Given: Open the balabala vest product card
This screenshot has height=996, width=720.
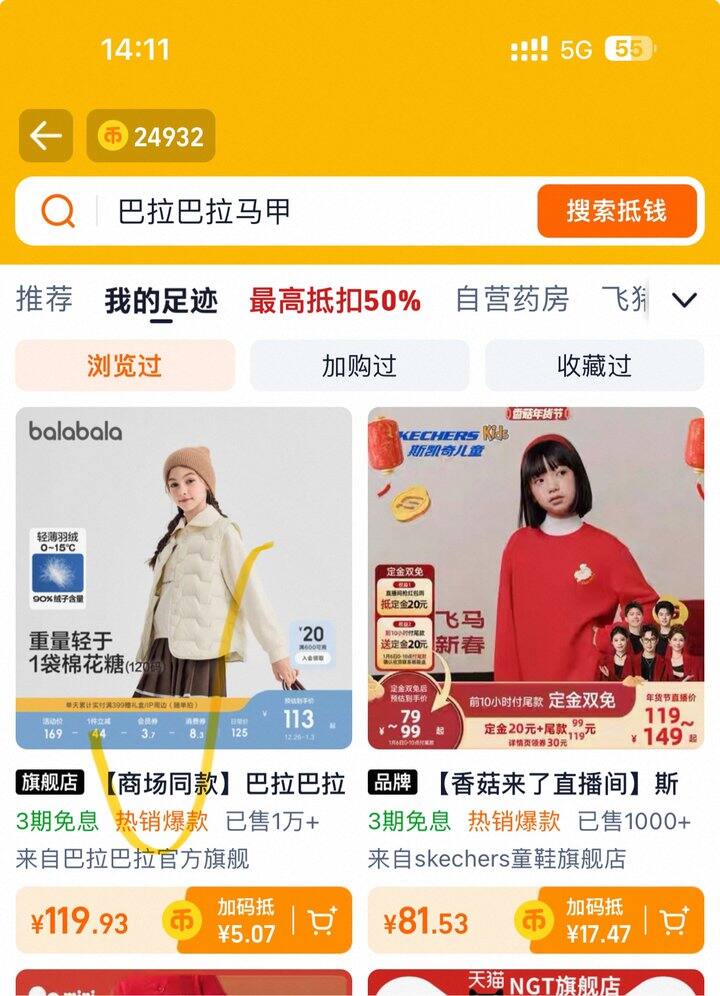Looking at the screenshot, I should coord(184,578).
